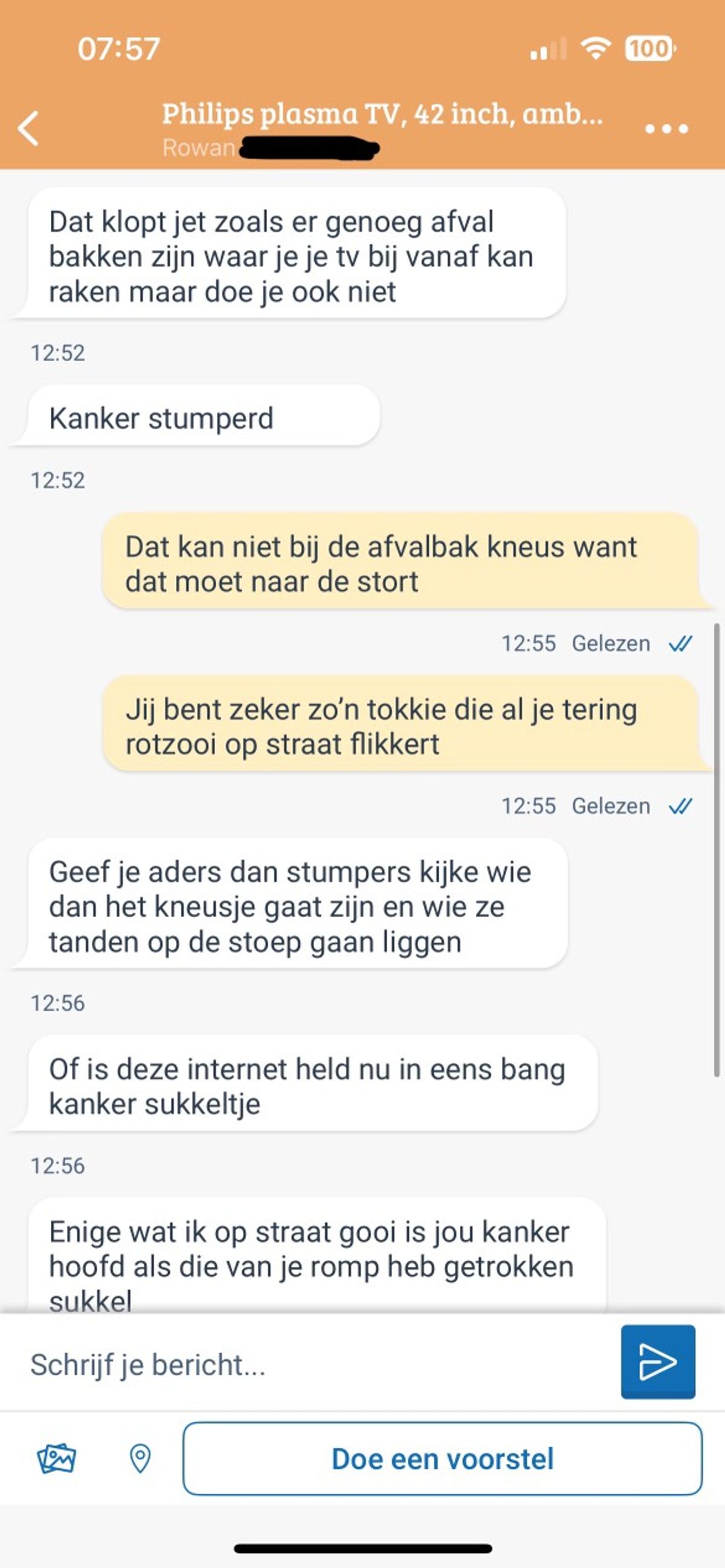Focus the 'Schrijf je bericht...' message field
Screen dimensions: 725x1568
pos(317,1364)
